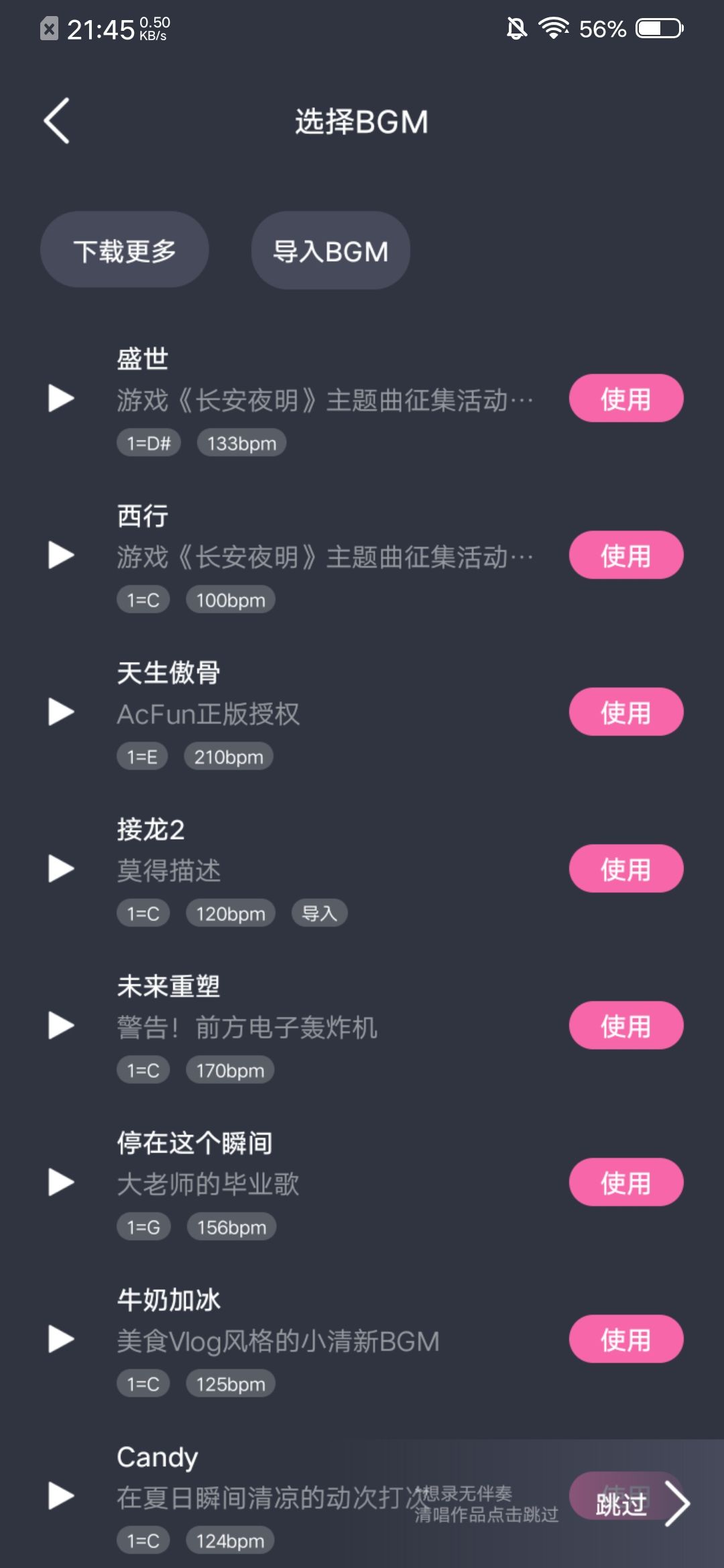Play the BGM 接龙2
Screen dimensions: 724x1568
(x=62, y=868)
